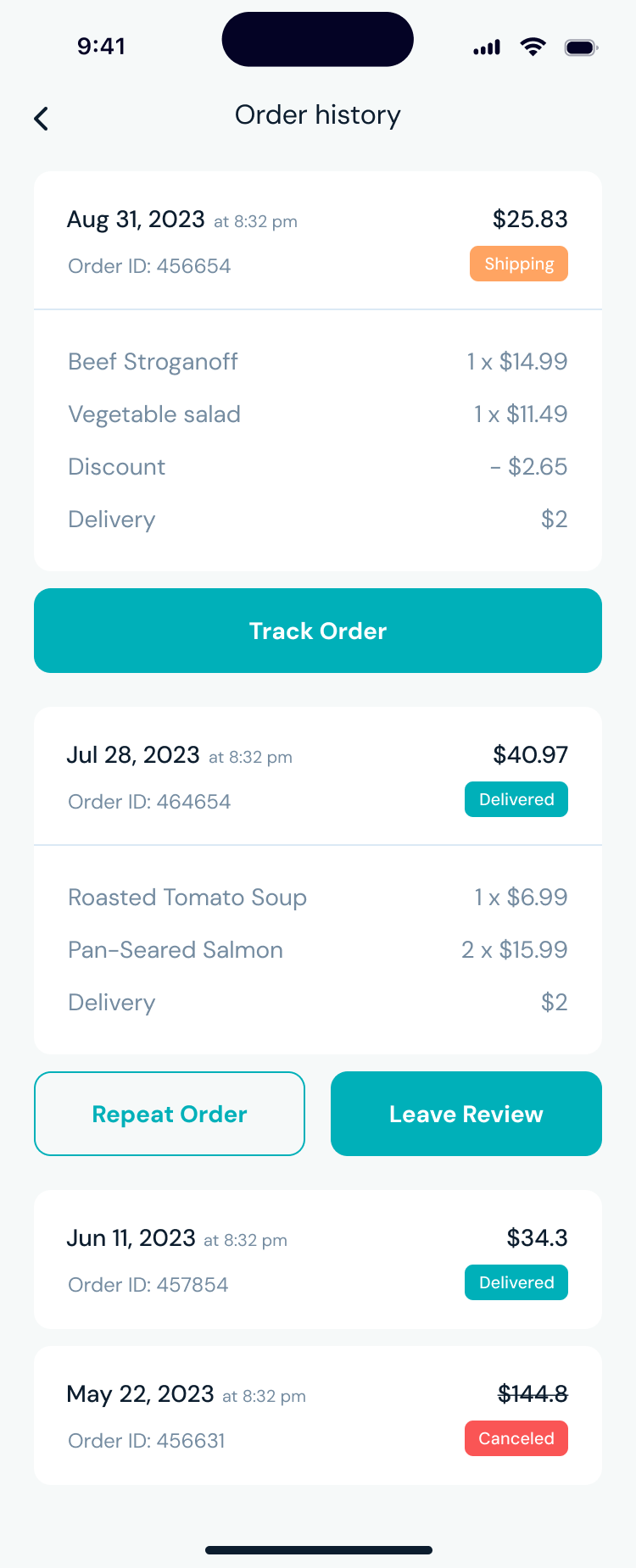
Task: Select the Beef Stroganoff line item
Action: (153, 362)
